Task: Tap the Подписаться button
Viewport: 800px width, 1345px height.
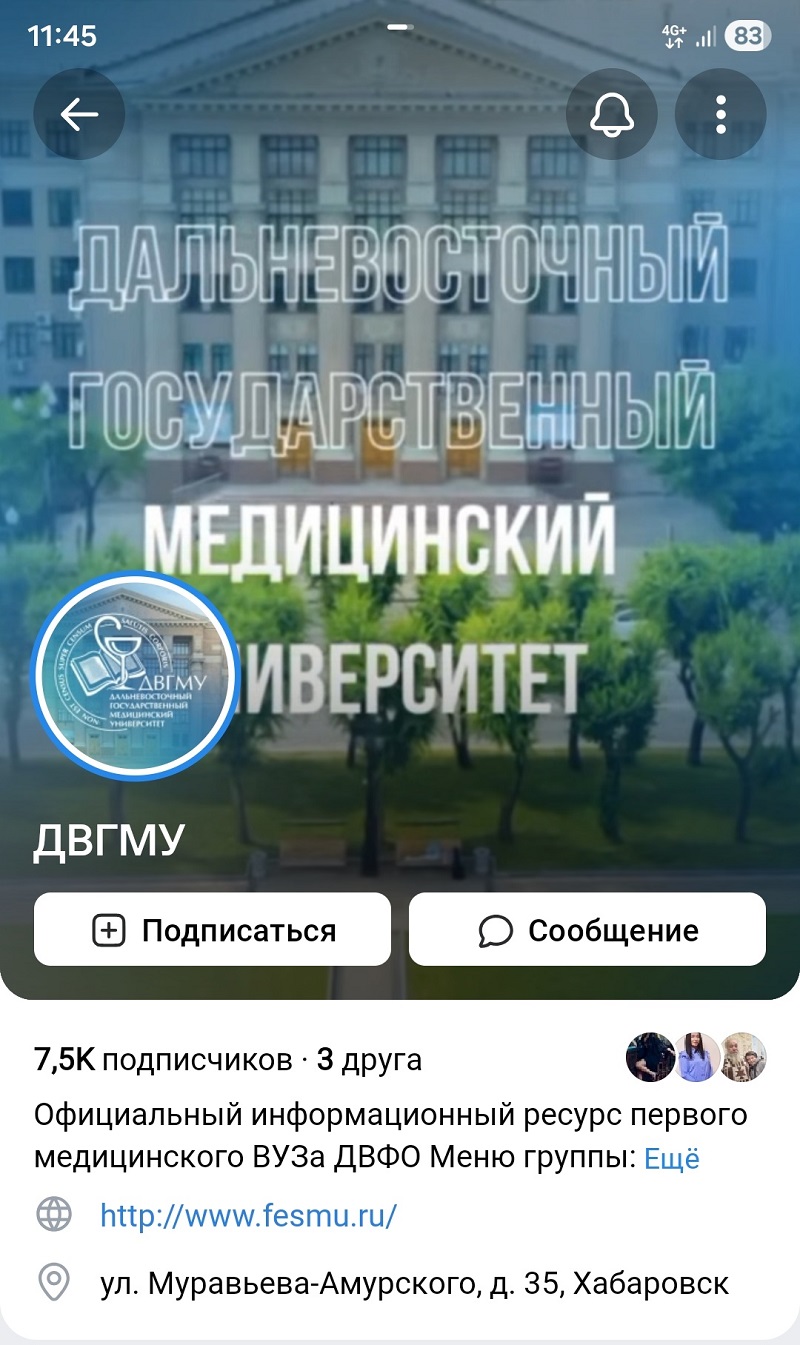Action: tap(212, 930)
